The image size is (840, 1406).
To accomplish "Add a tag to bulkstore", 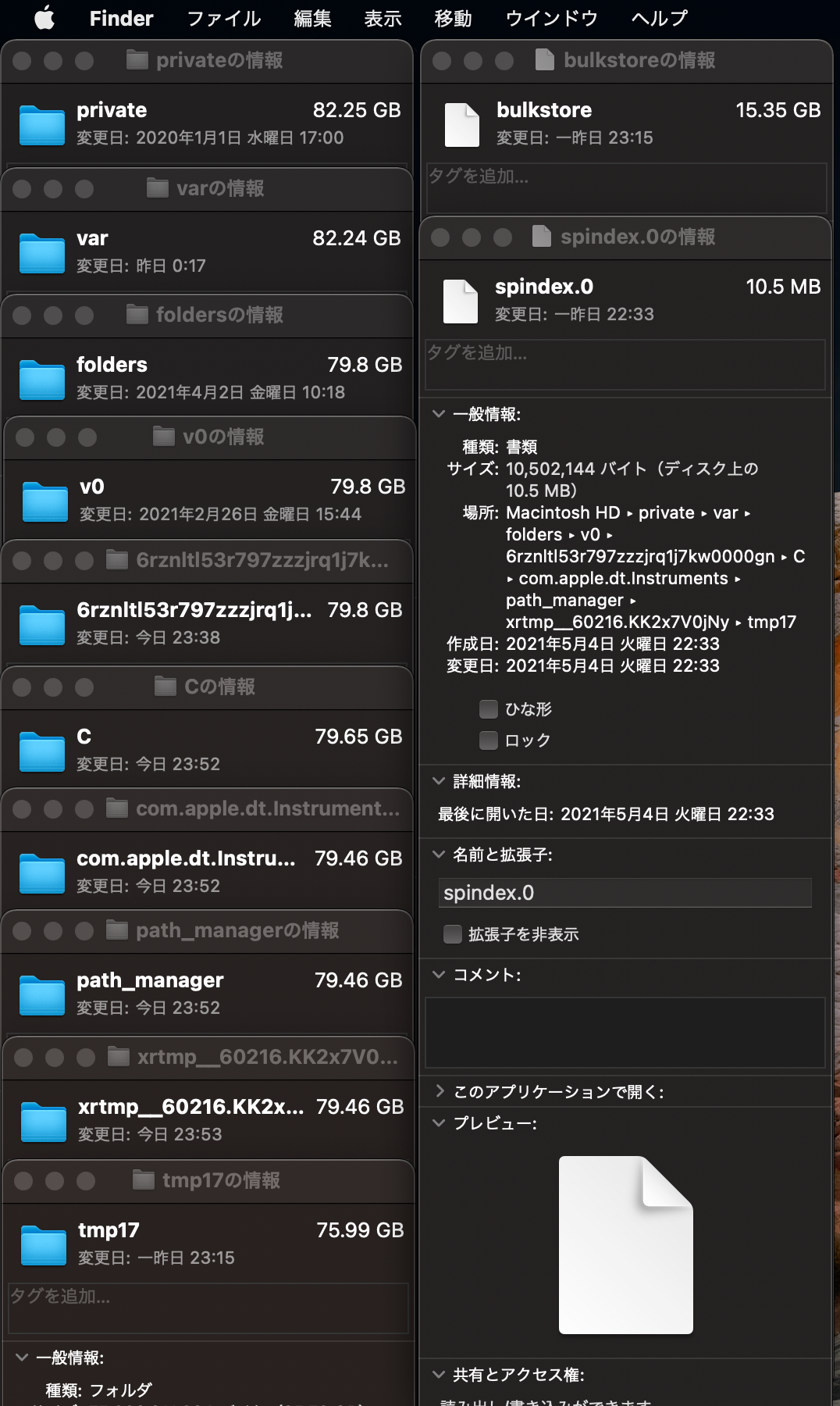I will pos(625,187).
